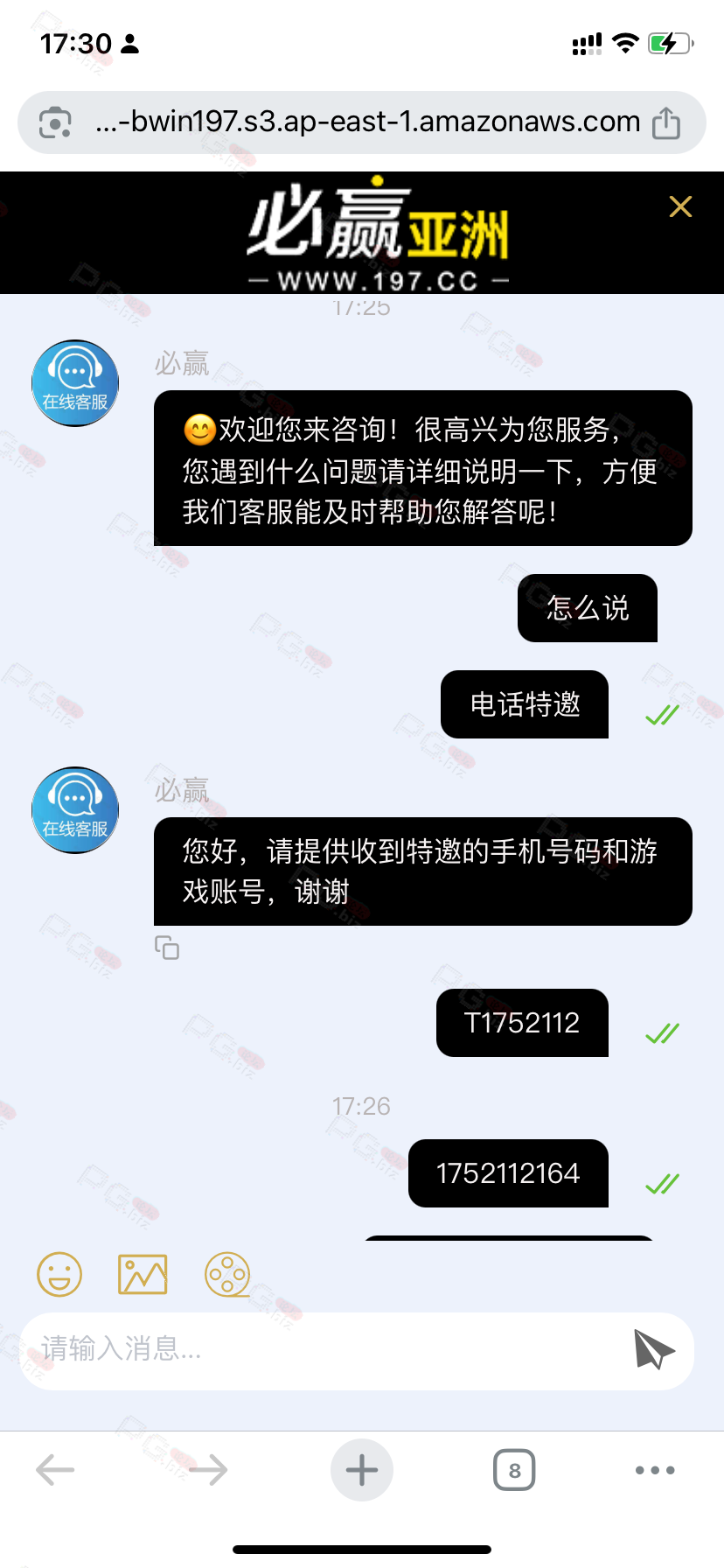This screenshot has height=1568, width=724.
Task: Go forward in the browser
Action: click(208, 1470)
